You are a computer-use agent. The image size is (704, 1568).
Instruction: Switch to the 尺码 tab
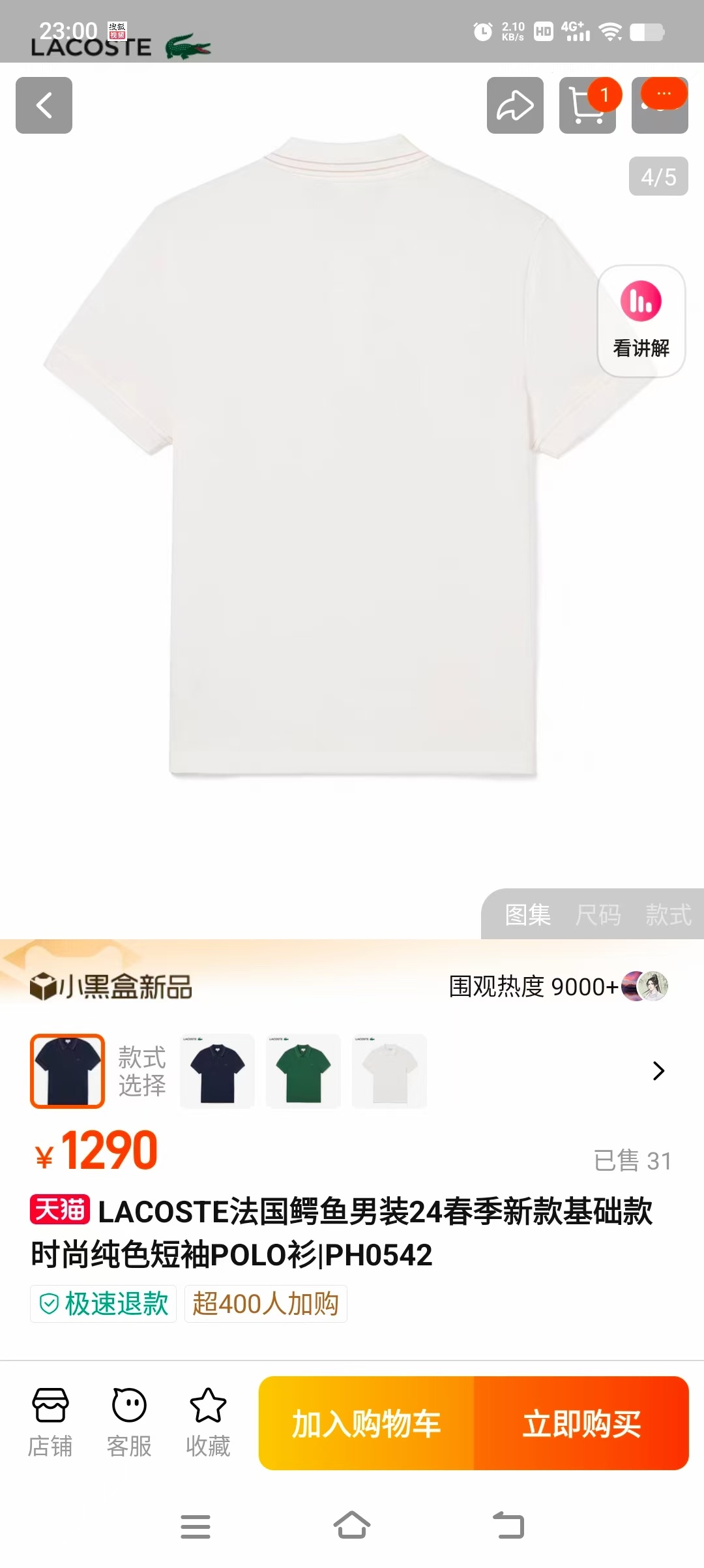tap(598, 914)
